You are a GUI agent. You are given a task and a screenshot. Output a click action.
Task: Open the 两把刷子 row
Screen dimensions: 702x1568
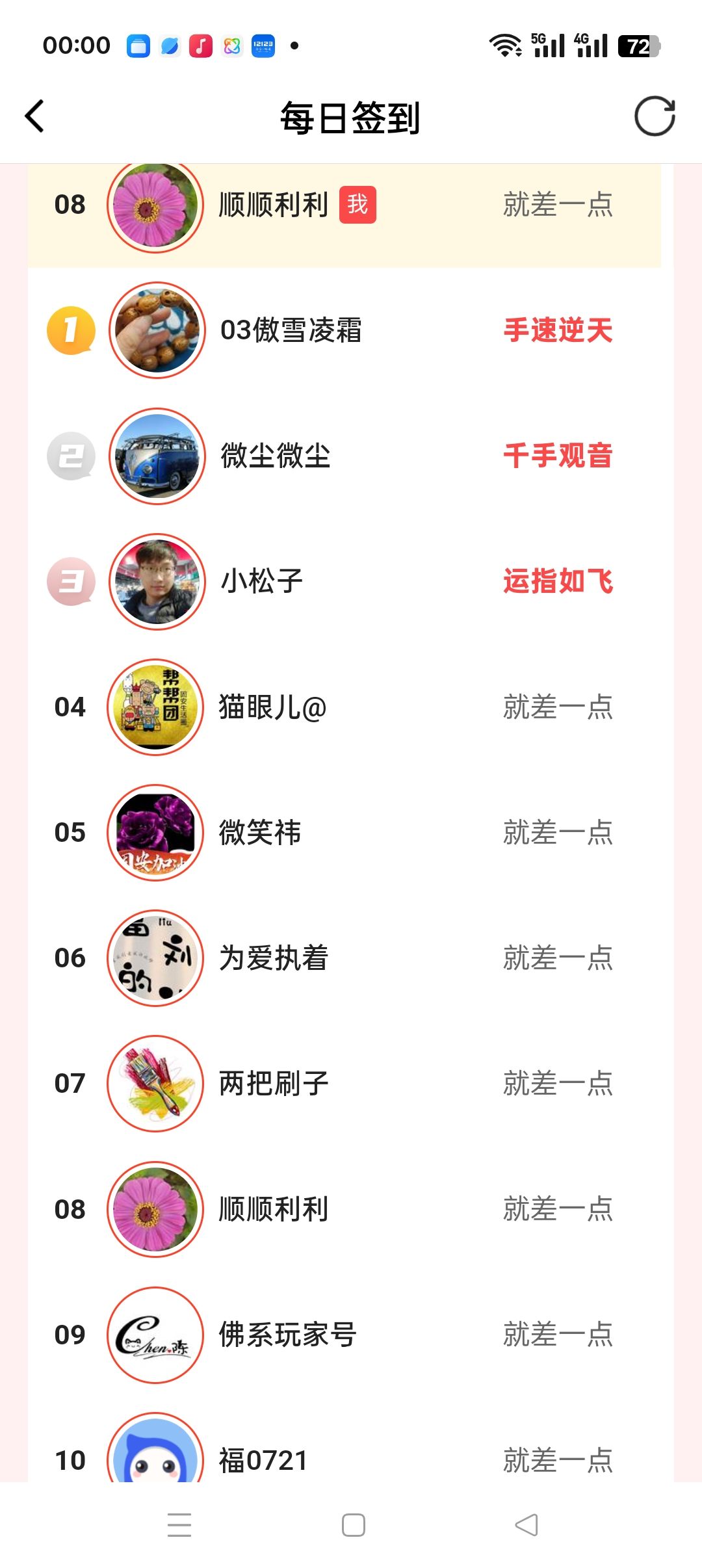pos(351,1083)
